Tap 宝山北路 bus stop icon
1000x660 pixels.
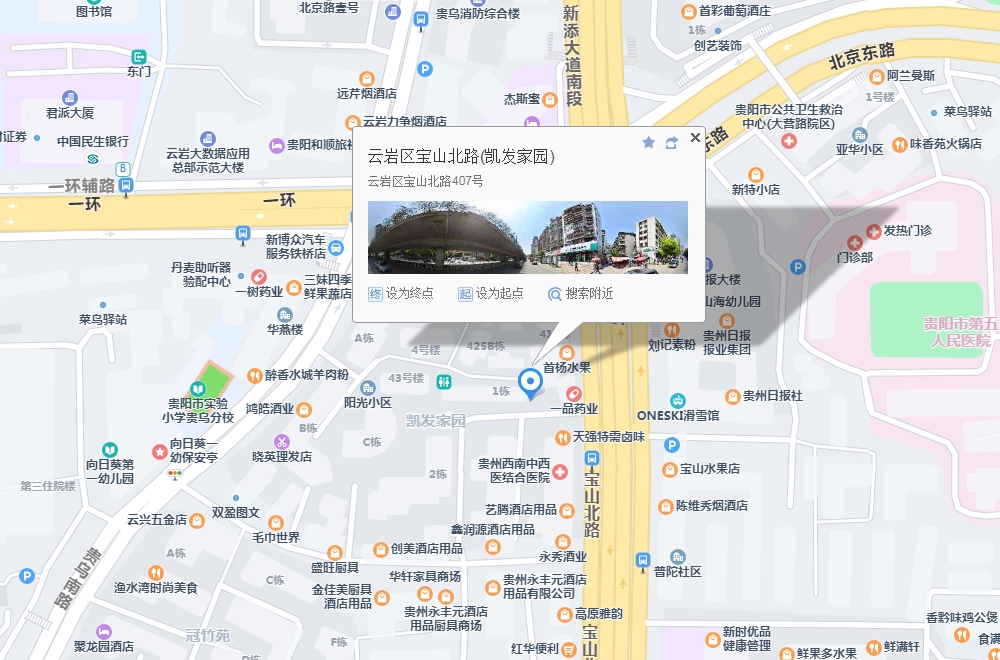592,459
